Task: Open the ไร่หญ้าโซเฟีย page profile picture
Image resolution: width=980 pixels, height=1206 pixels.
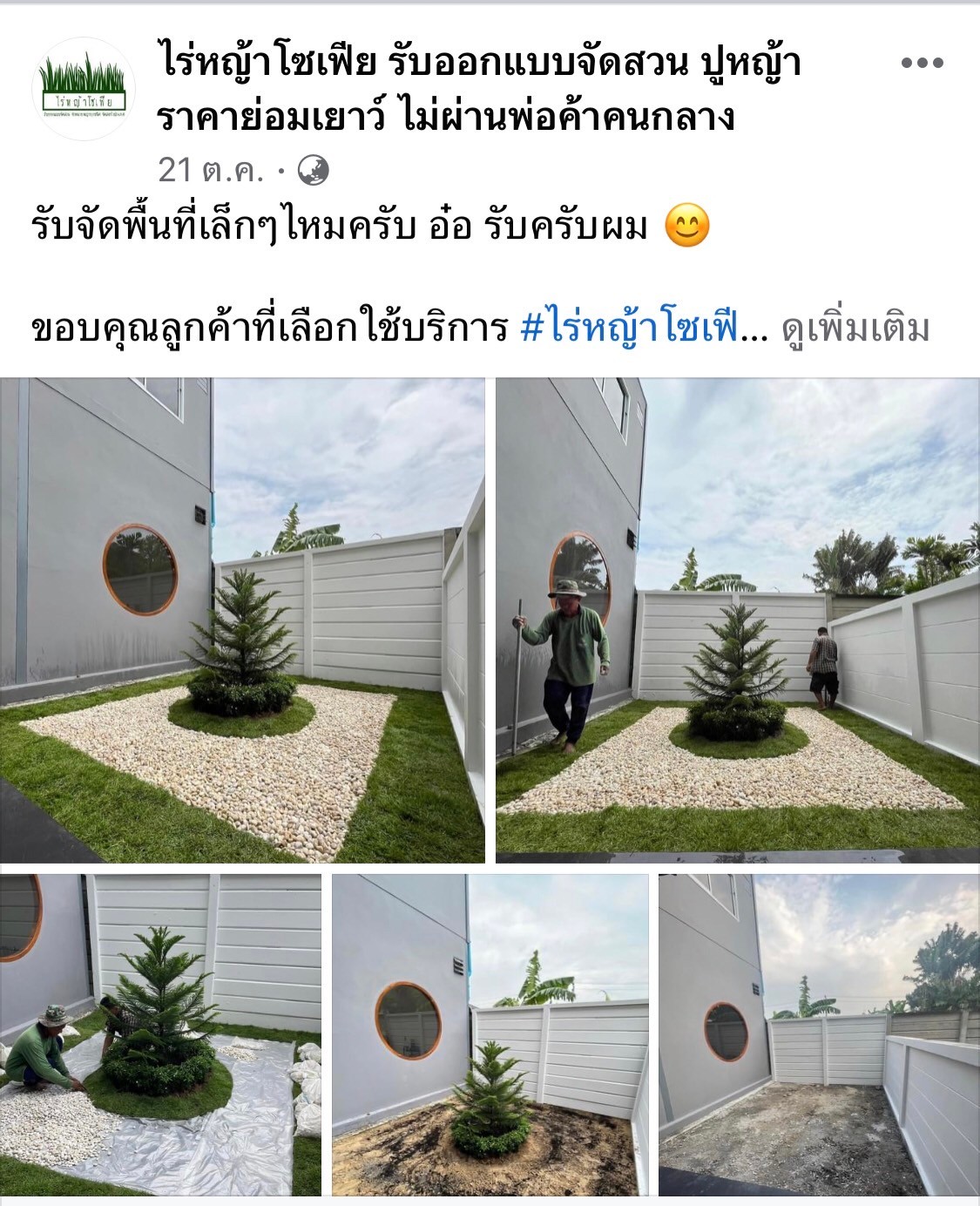Action: [x=84, y=89]
